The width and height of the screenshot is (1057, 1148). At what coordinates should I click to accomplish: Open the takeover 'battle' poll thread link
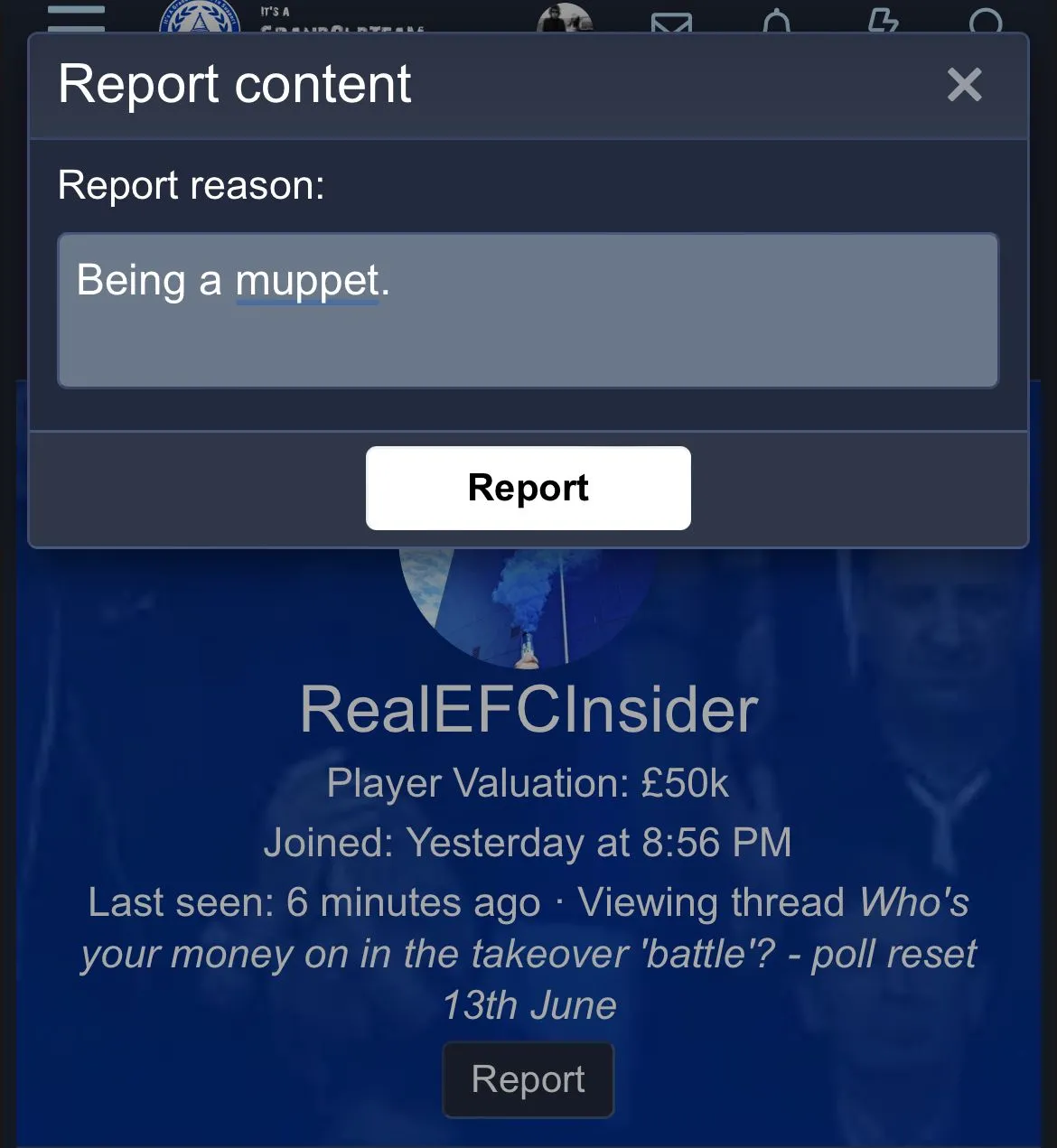(x=528, y=954)
